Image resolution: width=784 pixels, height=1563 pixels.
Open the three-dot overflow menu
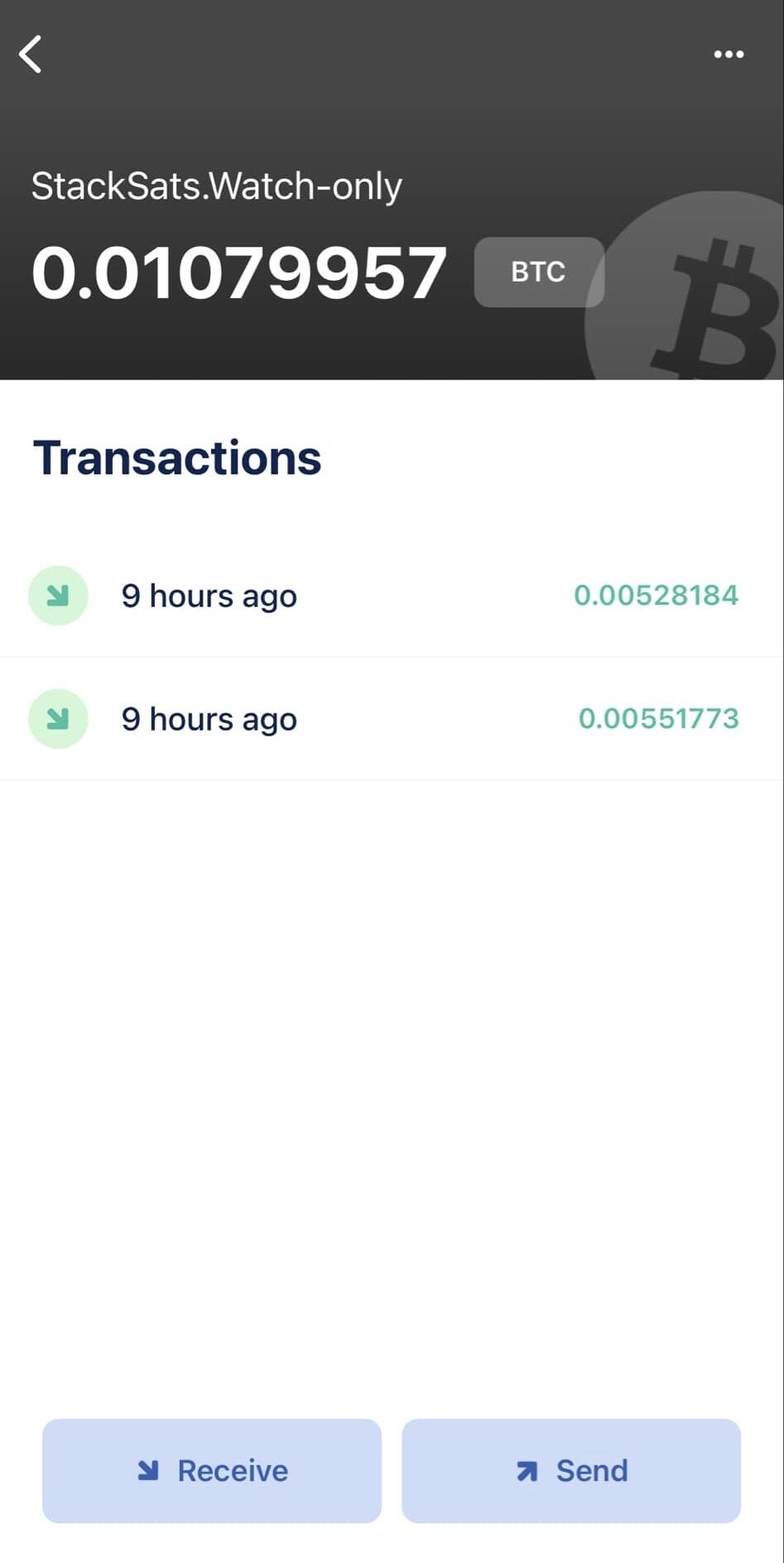729,55
